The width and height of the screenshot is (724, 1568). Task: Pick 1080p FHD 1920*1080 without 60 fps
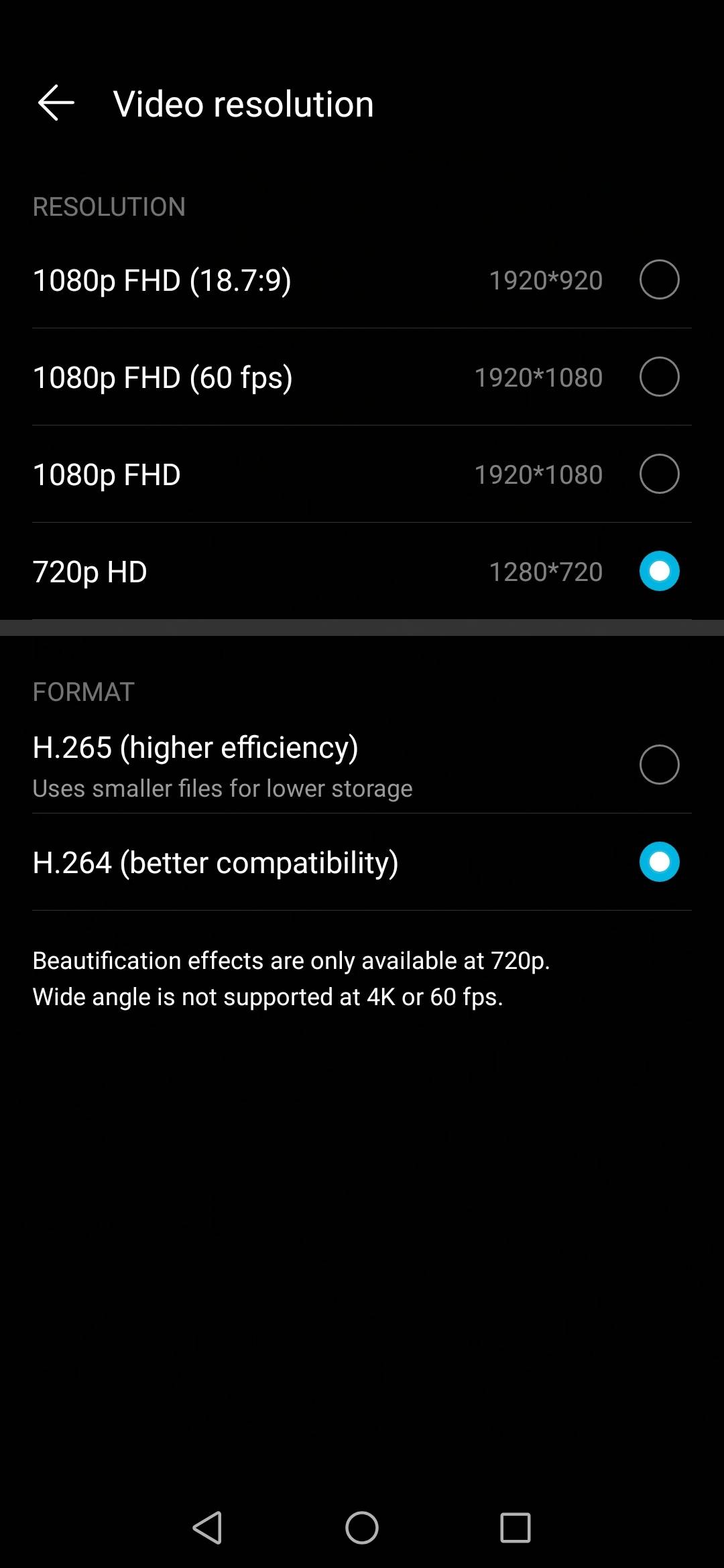362,474
